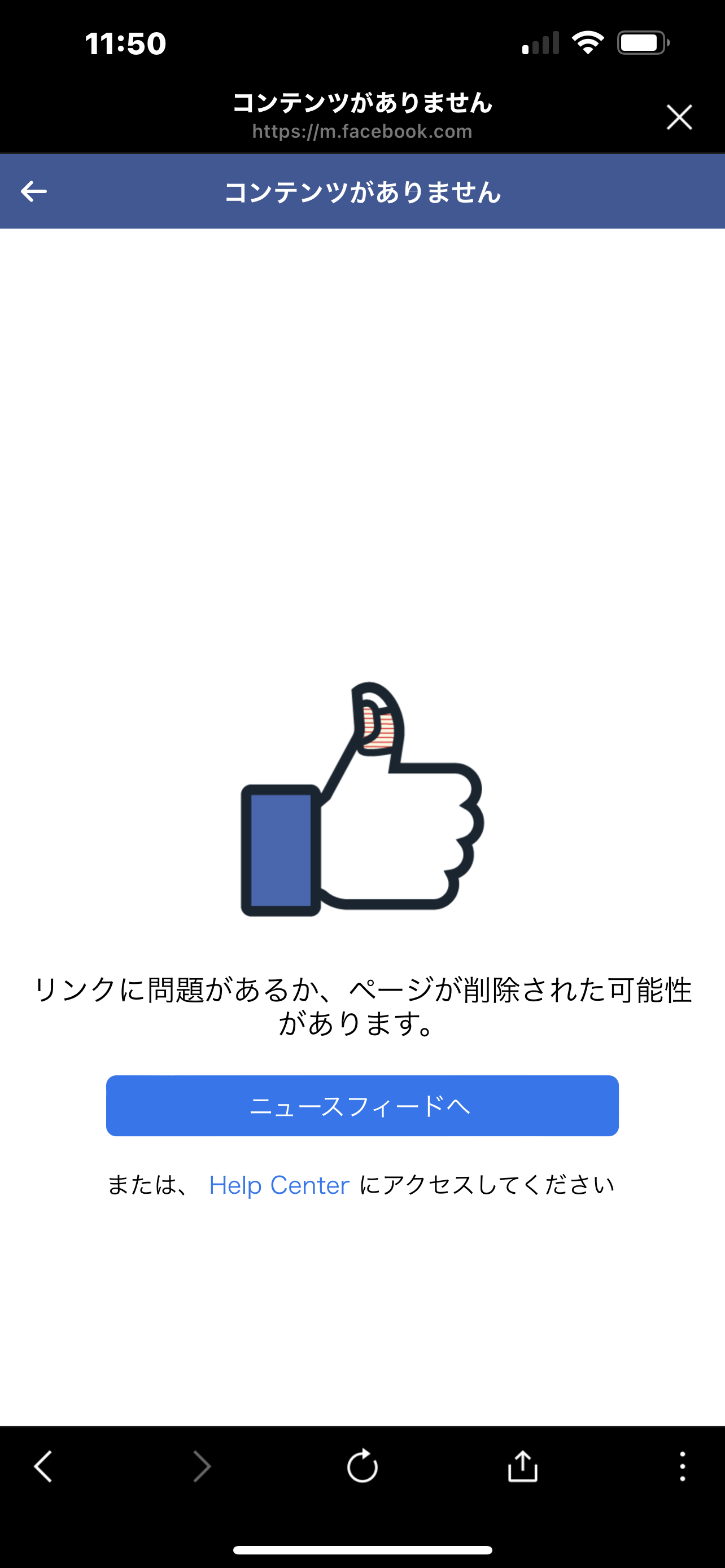
Task: Go back using the bottom toolbar chevron
Action: coord(43,1466)
